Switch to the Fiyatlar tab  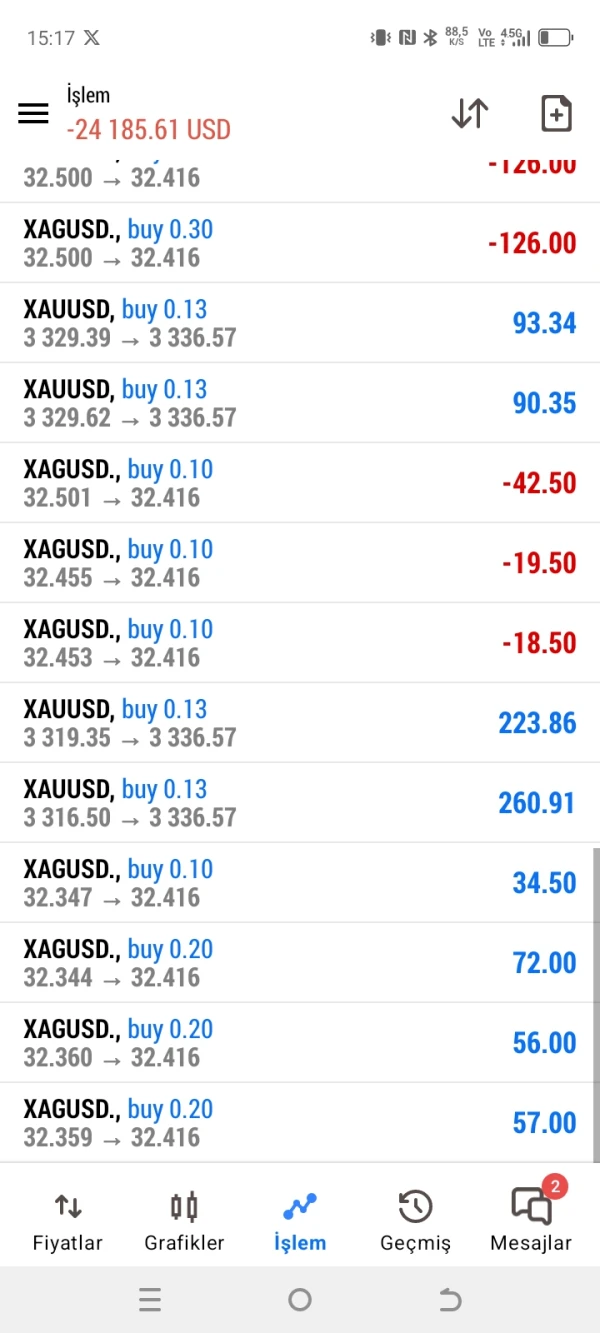coord(68,1221)
